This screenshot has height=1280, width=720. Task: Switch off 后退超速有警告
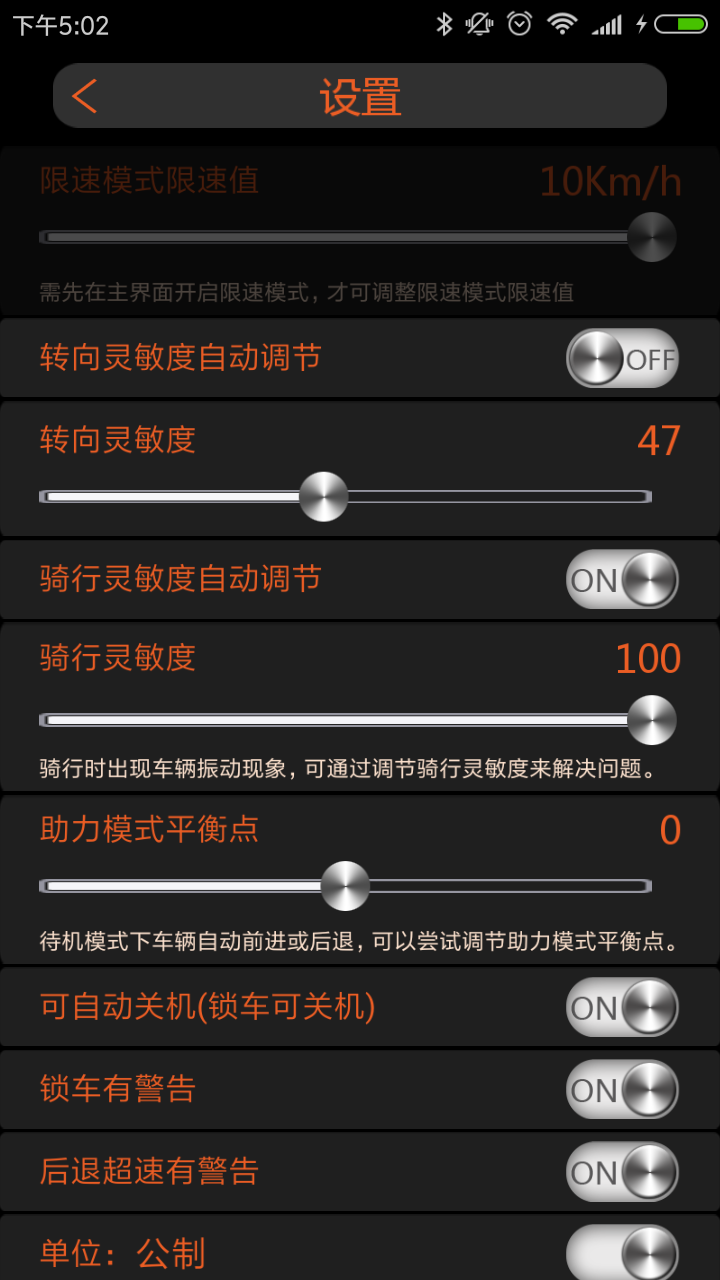click(x=622, y=1171)
